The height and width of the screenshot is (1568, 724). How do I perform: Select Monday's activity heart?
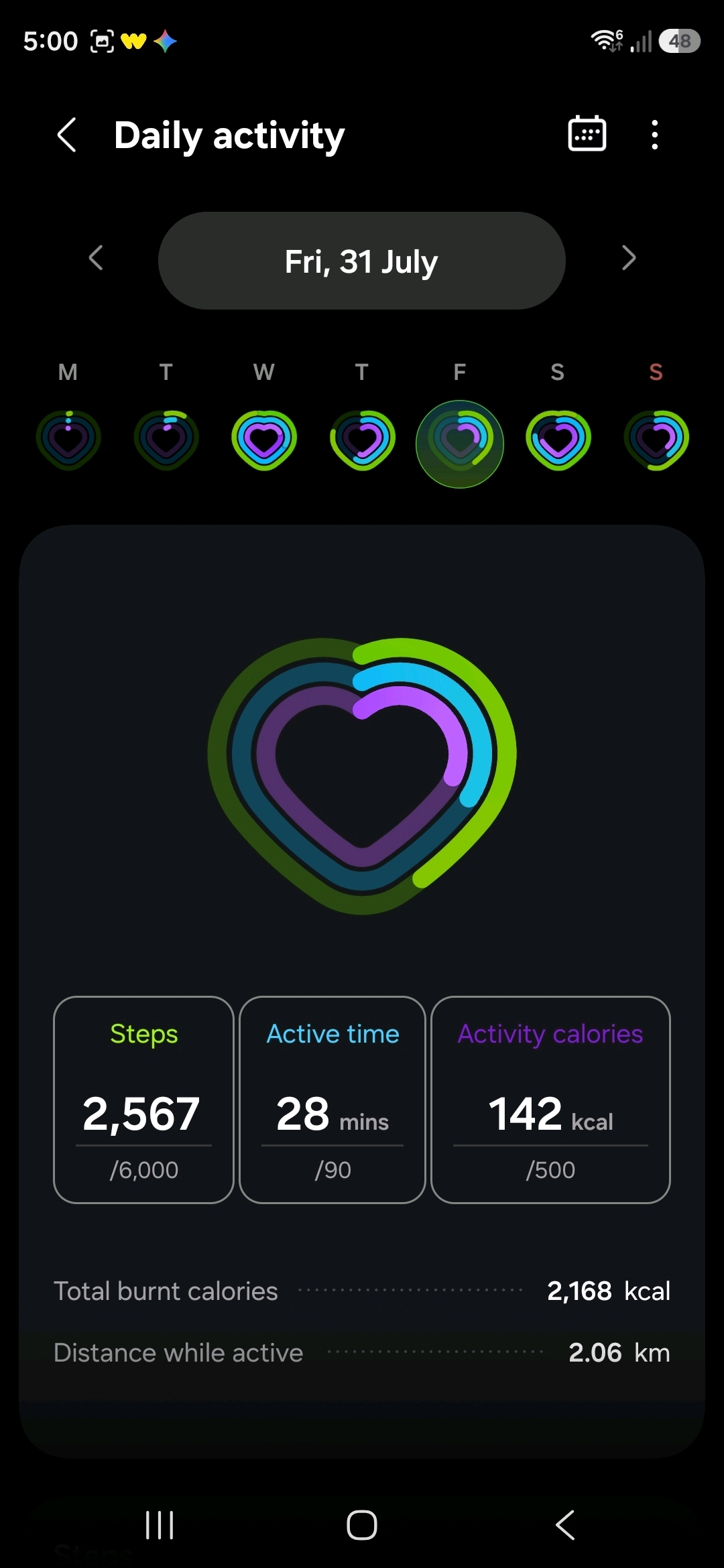point(68,440)
